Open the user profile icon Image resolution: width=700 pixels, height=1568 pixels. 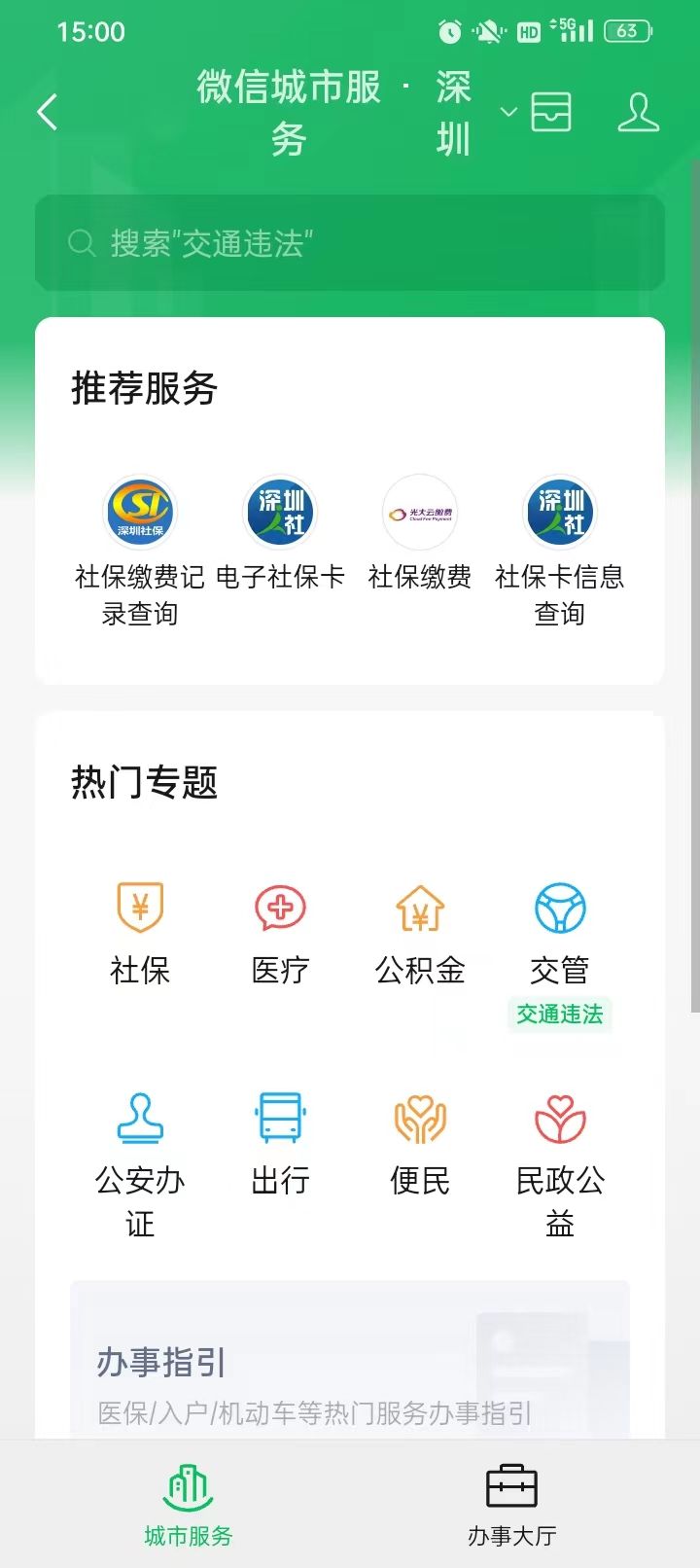pos(639,113)
